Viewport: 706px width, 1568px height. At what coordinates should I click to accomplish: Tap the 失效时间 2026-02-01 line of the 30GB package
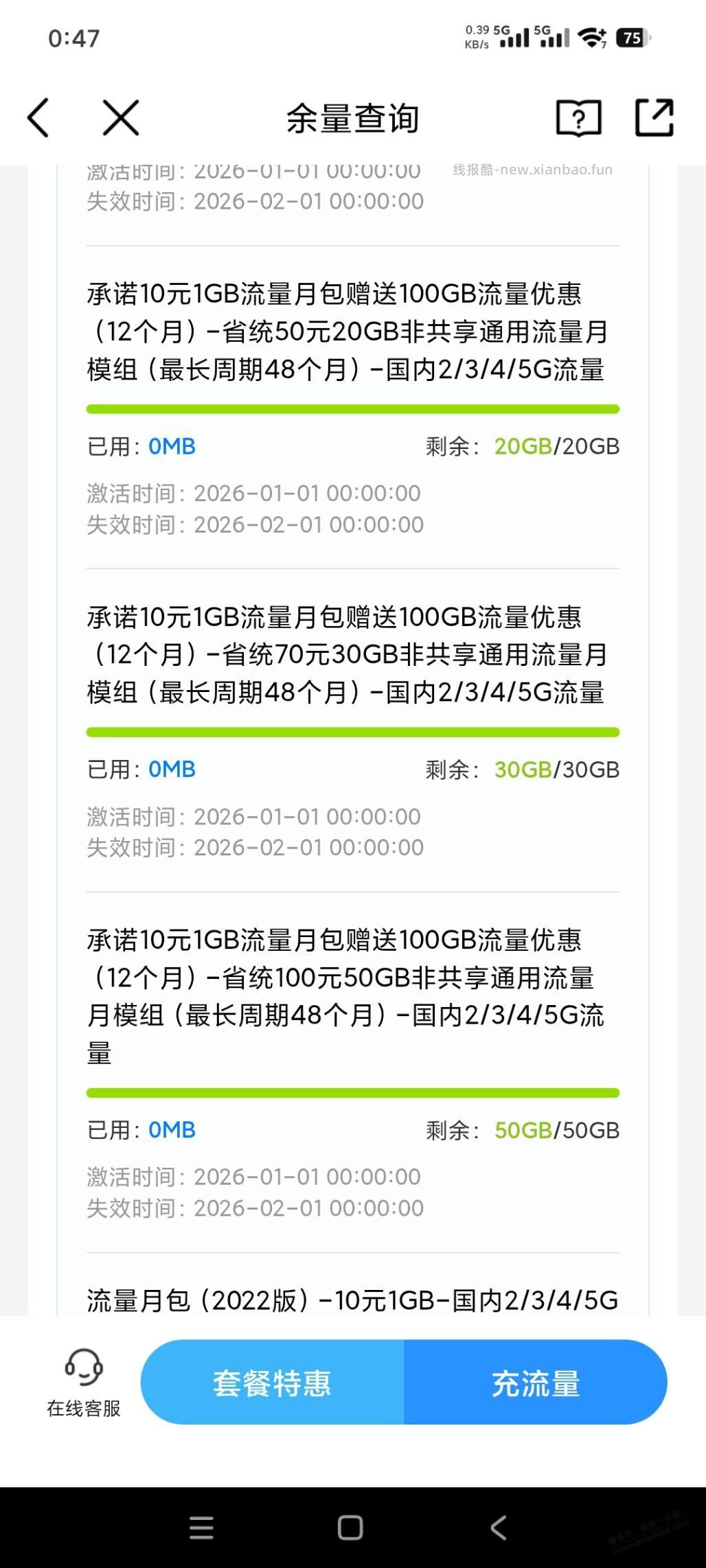(x=255, y=847)
